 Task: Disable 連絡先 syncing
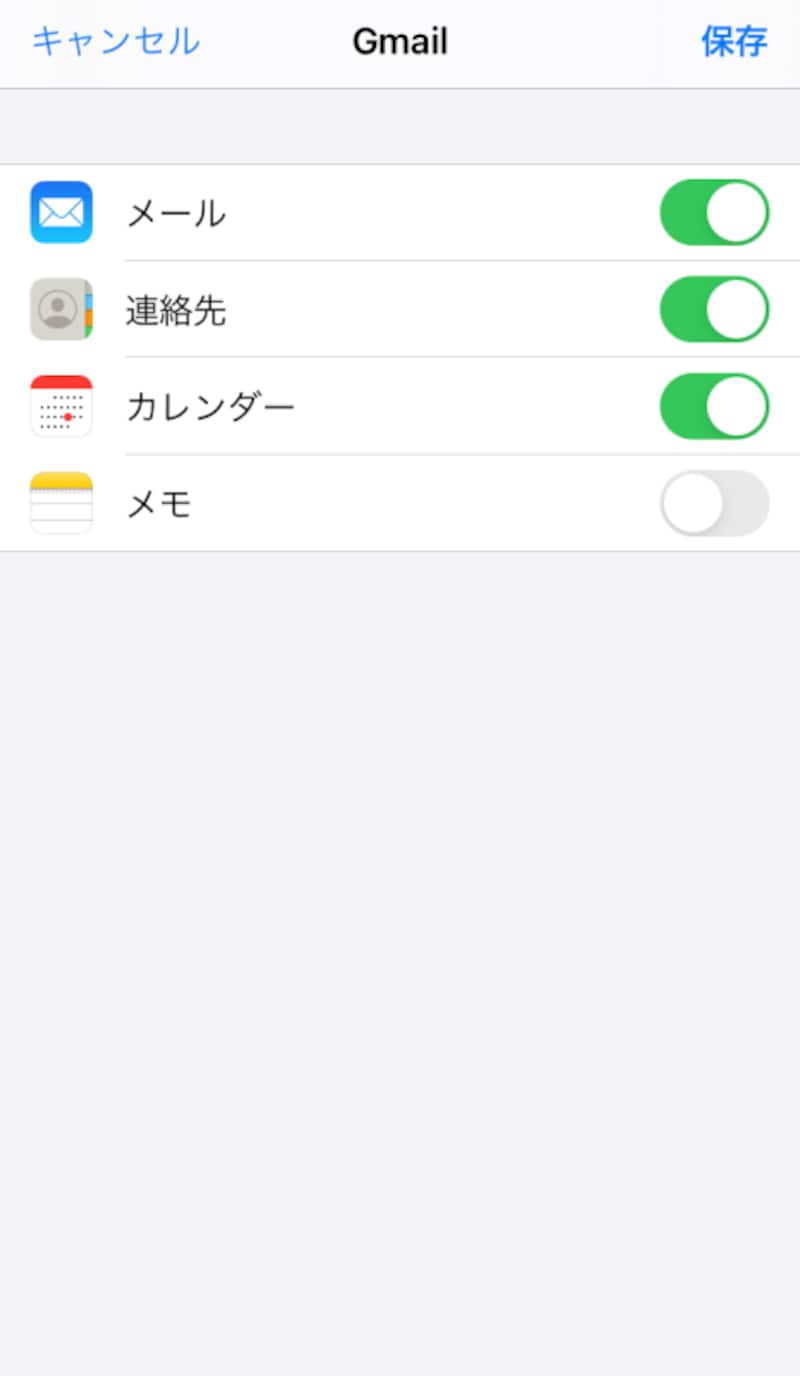point(714,309)
